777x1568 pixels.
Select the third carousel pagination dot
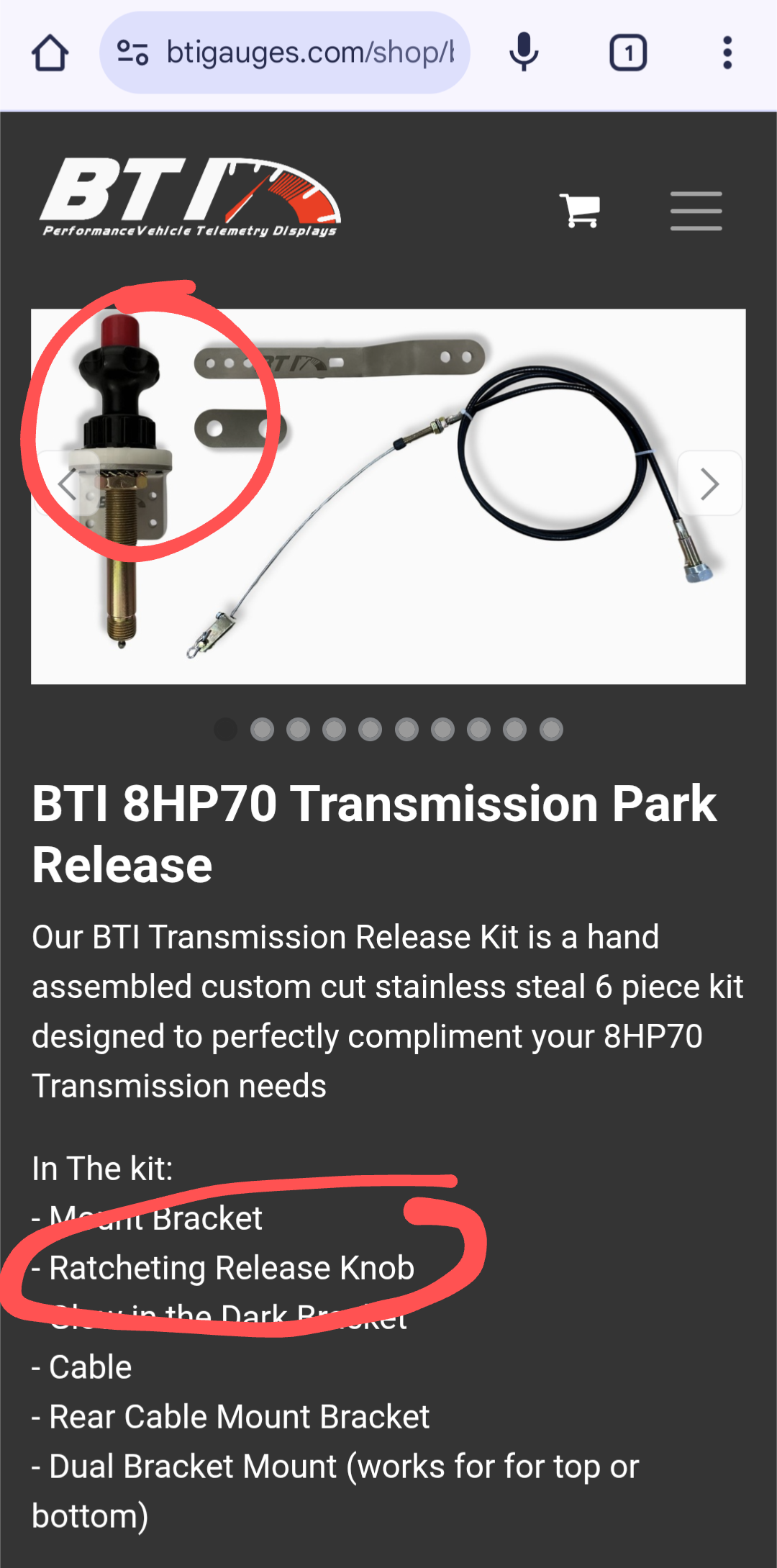(297, 728)
